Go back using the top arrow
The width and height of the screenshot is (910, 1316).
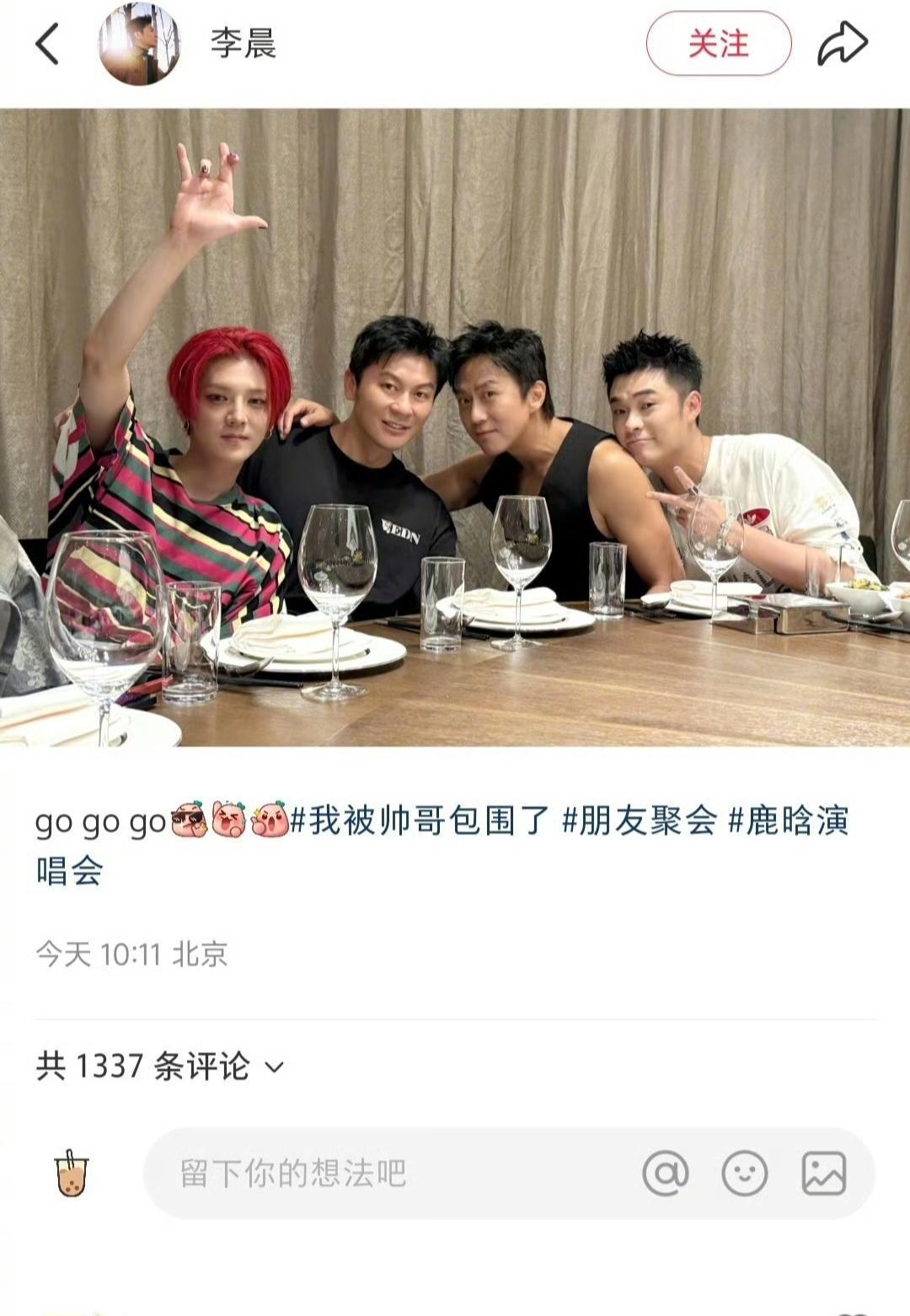click(47, 44)
